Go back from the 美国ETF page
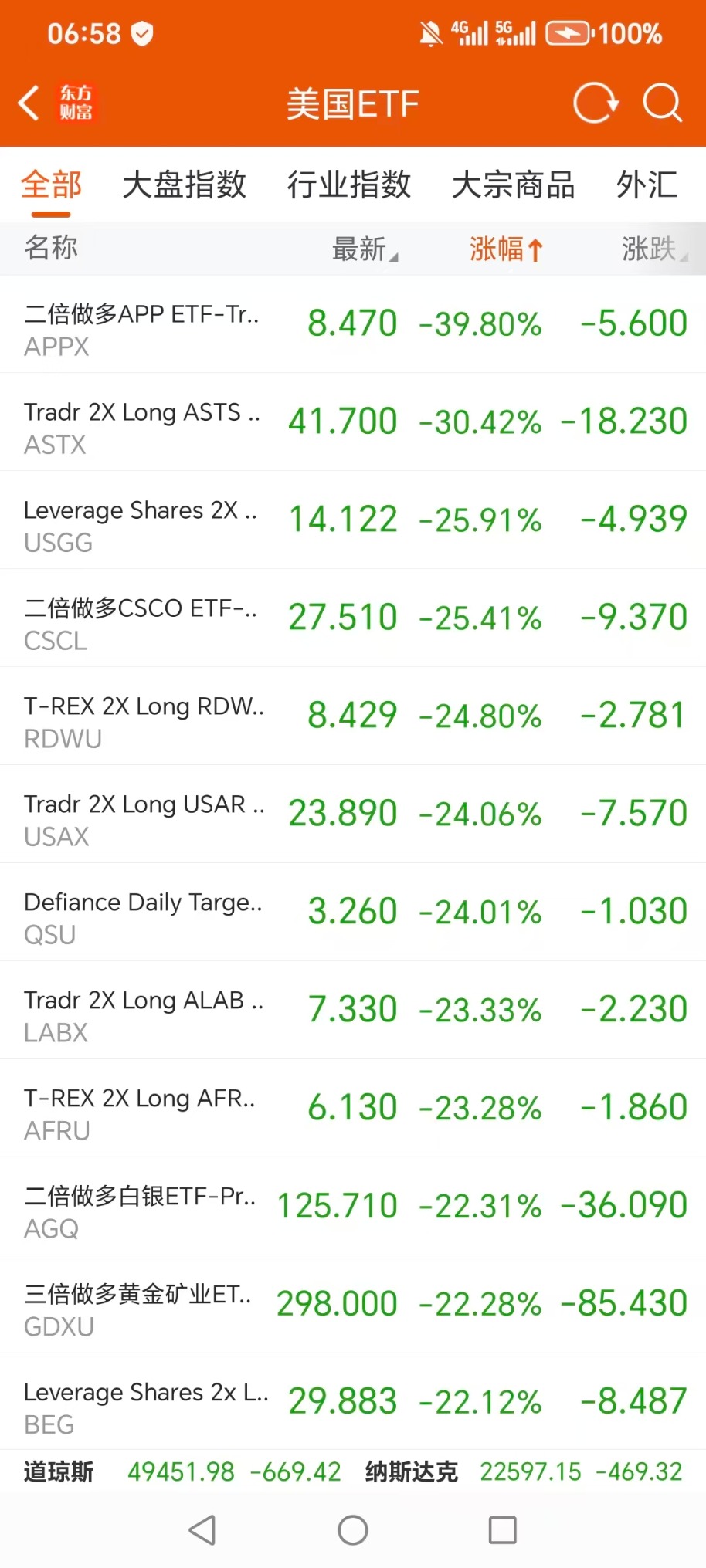The width and height of the screenshot is (706, 1568). (x=29, y=103)
